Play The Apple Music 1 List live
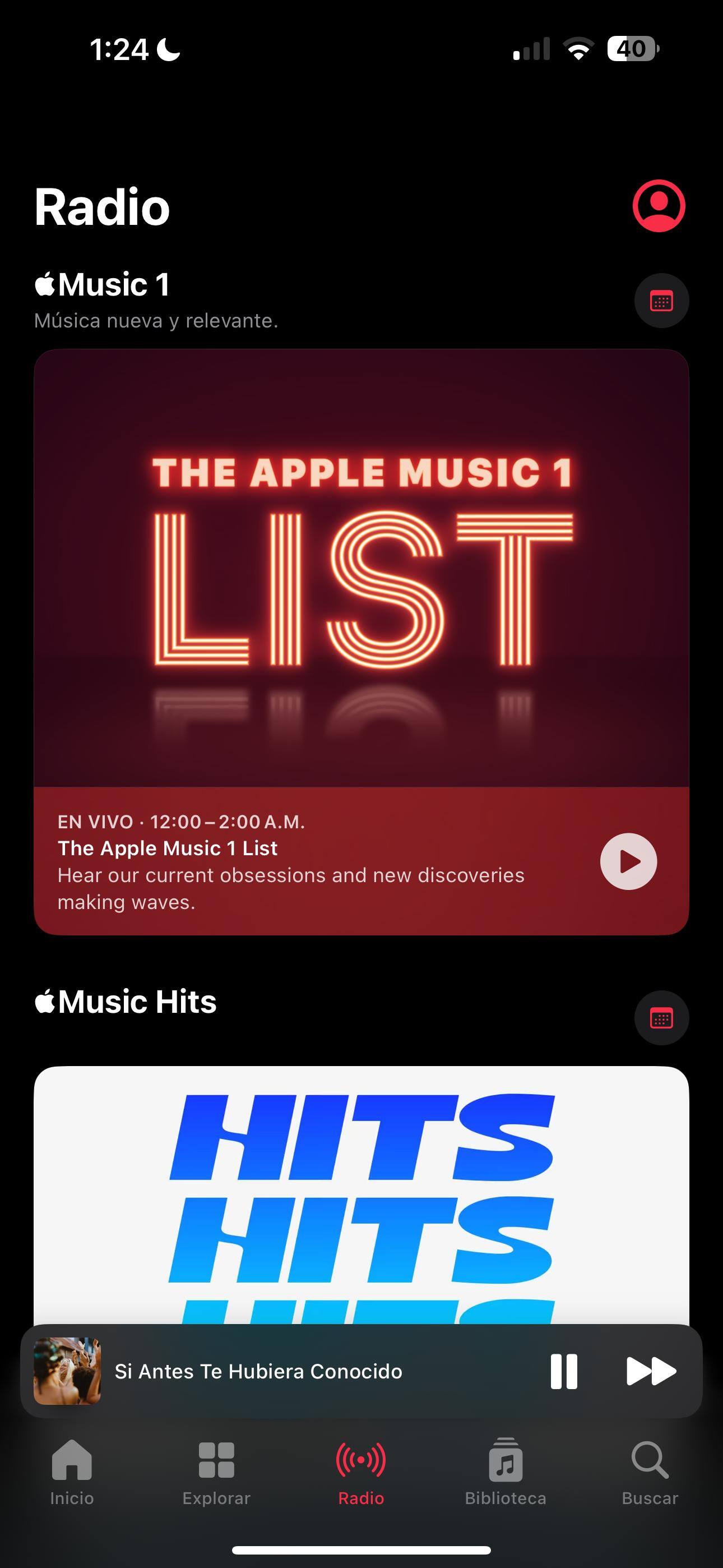 point(628,861)
